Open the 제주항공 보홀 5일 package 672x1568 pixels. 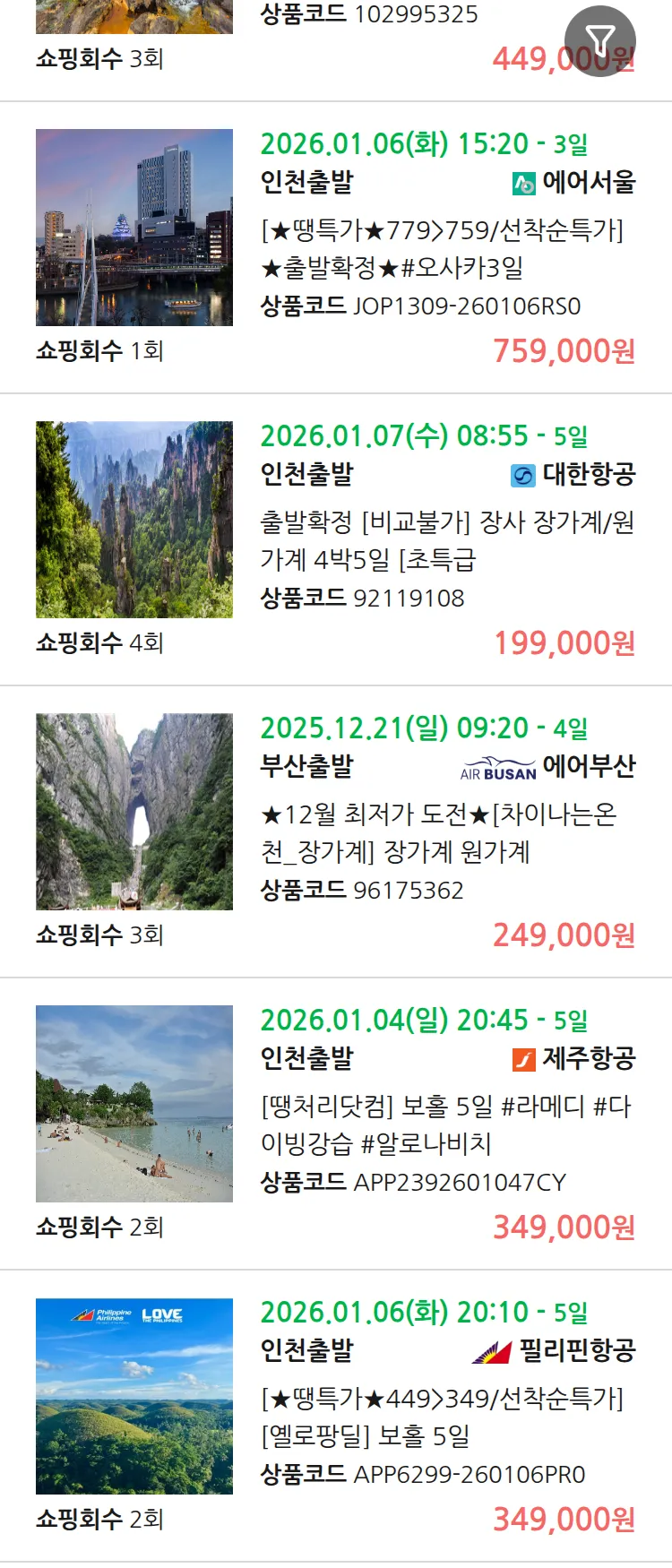coord(444,1124)
